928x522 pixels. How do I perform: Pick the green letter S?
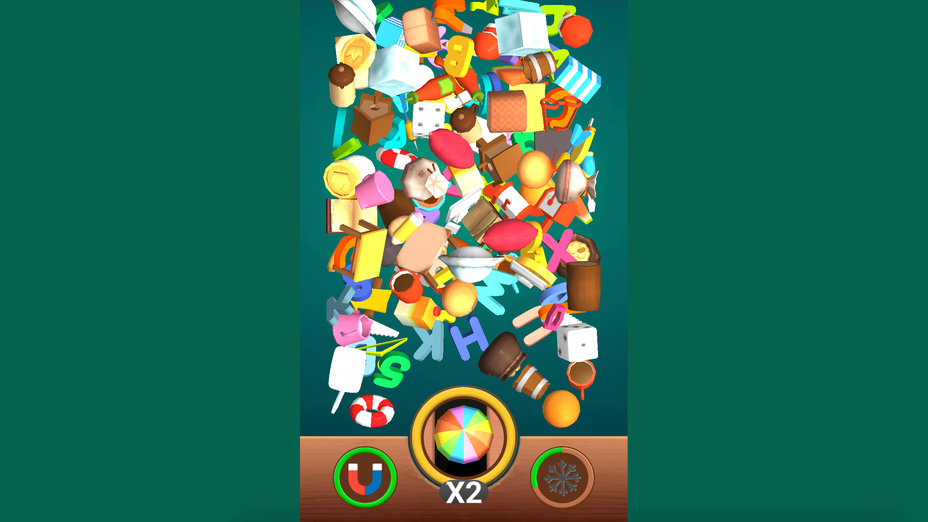pyautogui.click(x=392, y=369)
